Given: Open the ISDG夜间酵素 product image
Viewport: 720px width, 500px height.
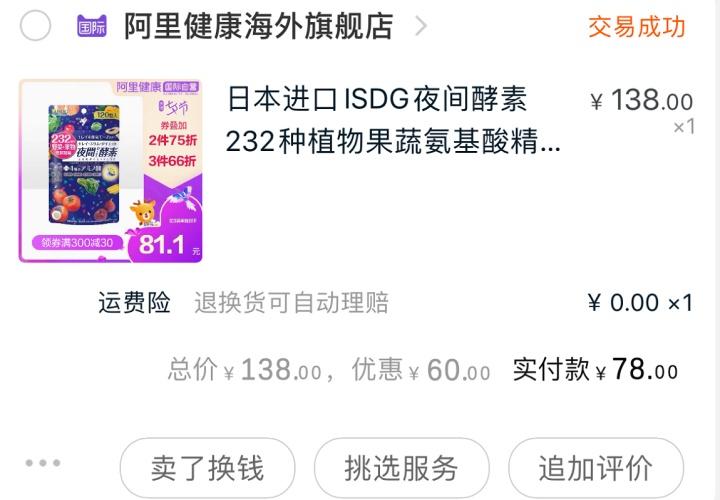Looking at the screenshot, I should (111, 171).
